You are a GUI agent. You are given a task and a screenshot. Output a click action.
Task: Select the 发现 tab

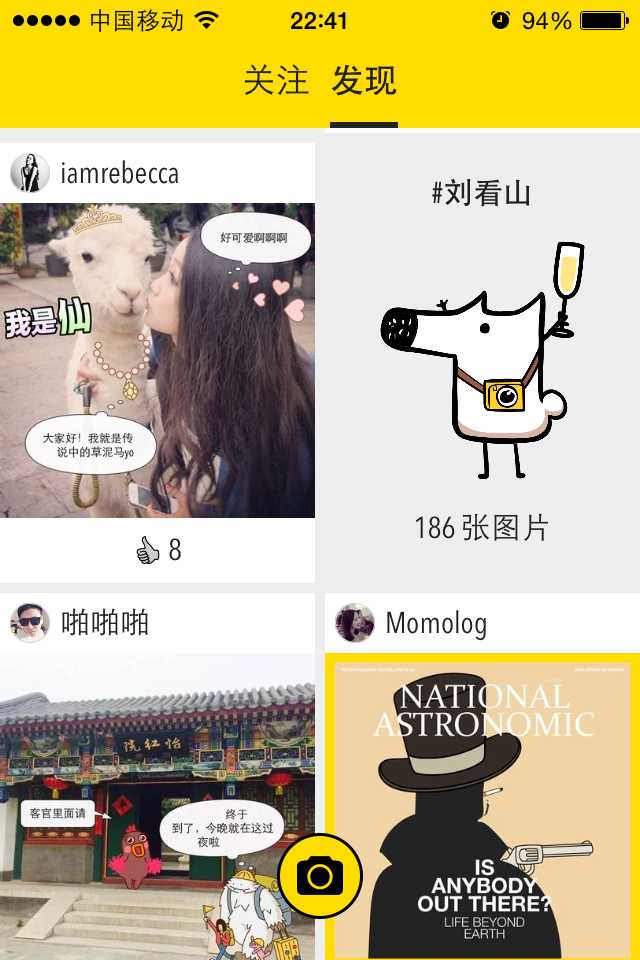coord(364,81)
